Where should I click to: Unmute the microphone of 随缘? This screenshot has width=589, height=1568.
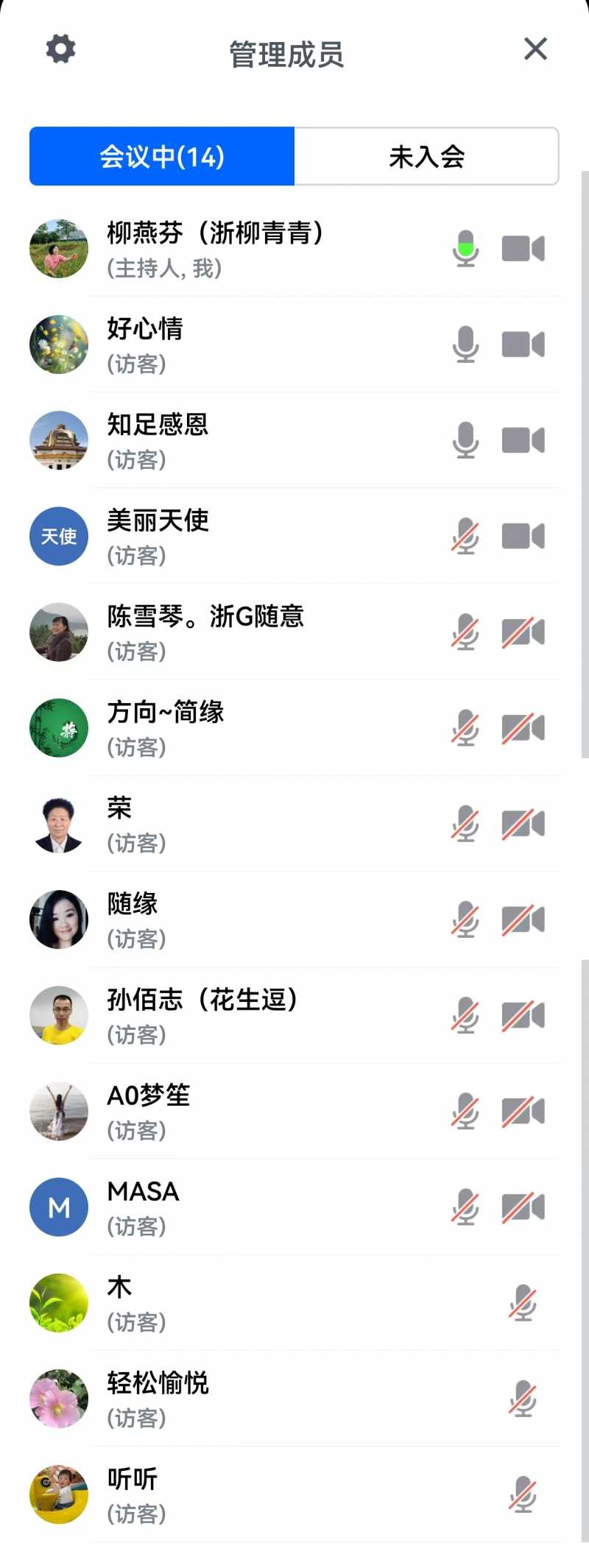coord(465,919)
